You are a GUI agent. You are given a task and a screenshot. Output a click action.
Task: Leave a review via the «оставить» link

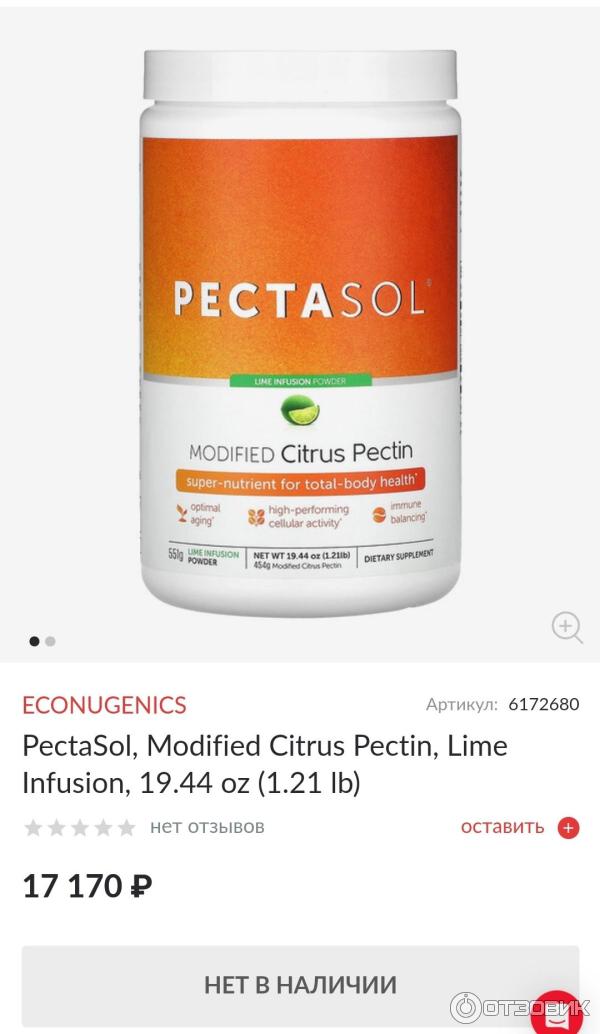(503, 827)
